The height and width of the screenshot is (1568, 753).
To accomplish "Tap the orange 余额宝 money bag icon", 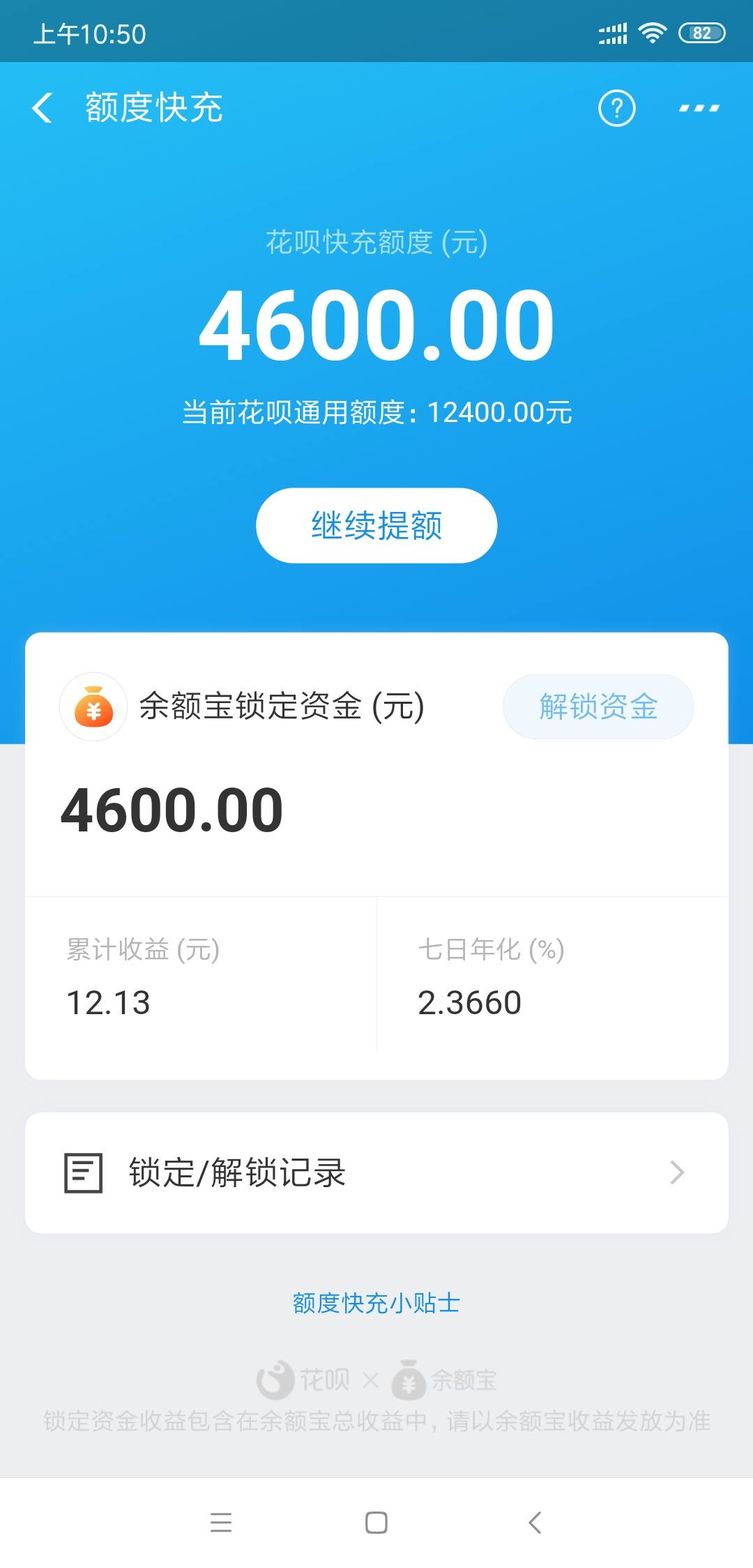I will [94, 707].
